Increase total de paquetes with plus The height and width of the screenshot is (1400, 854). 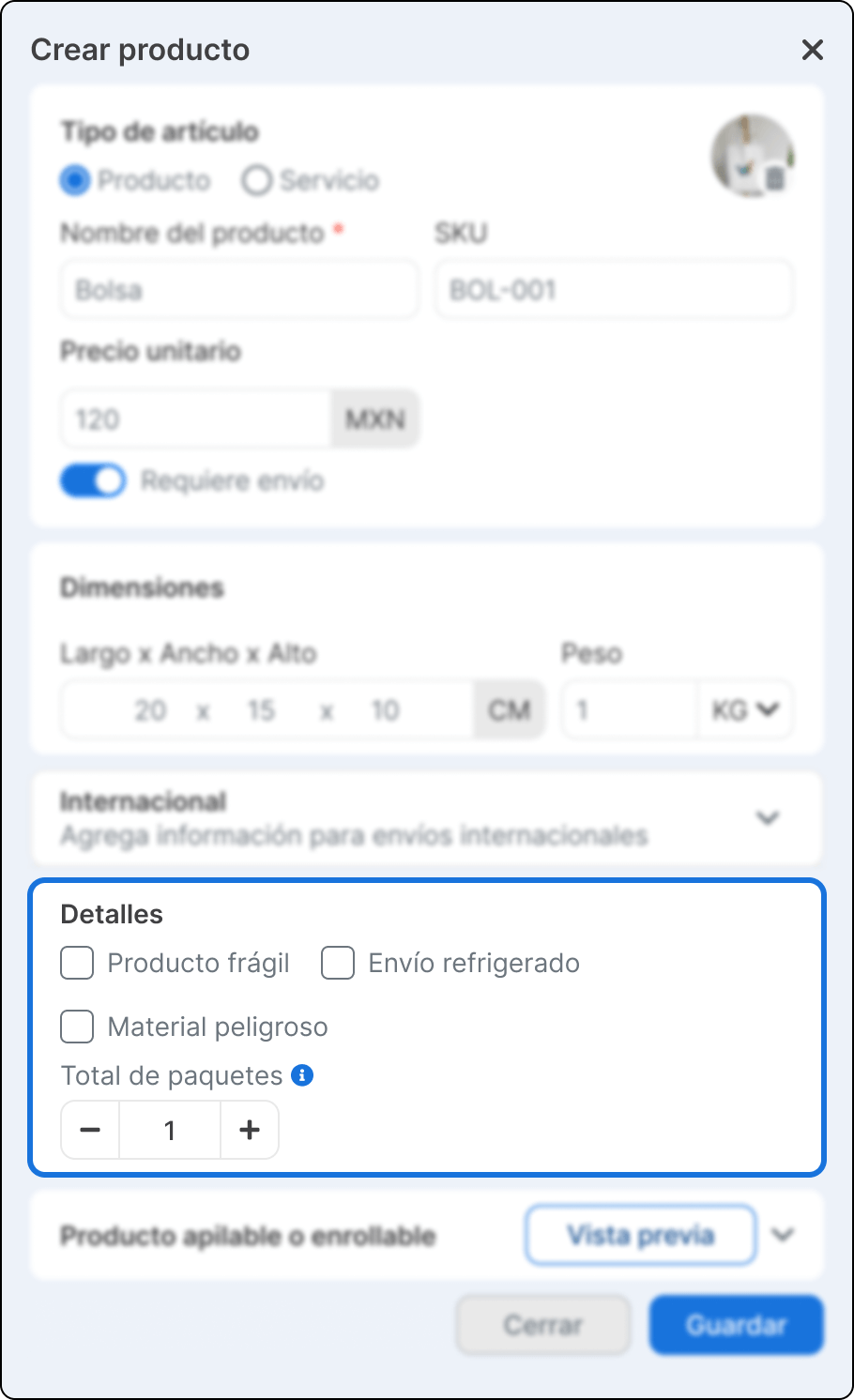(249, 1130)
